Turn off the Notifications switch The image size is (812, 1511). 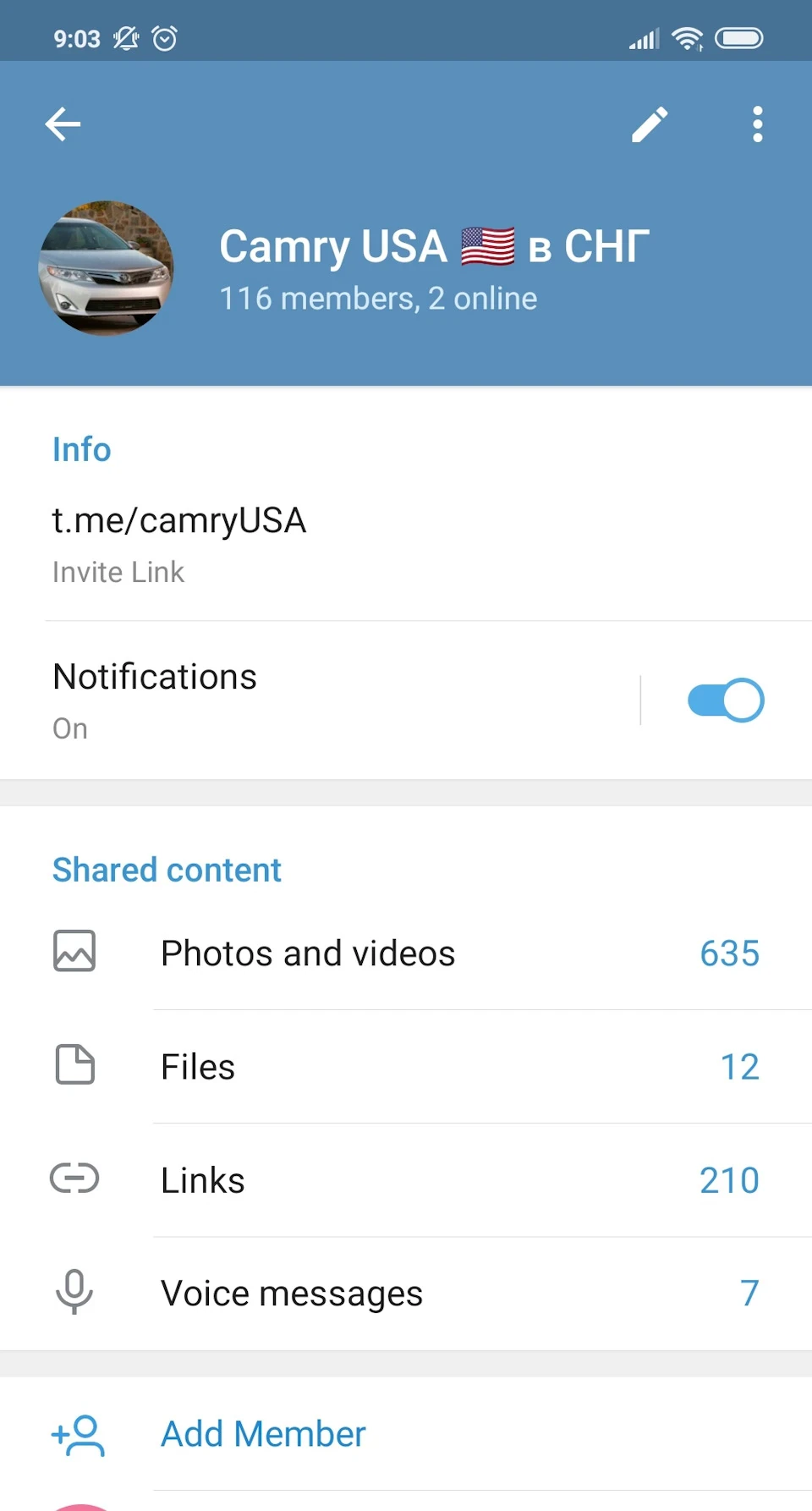(x=726, y=701)
